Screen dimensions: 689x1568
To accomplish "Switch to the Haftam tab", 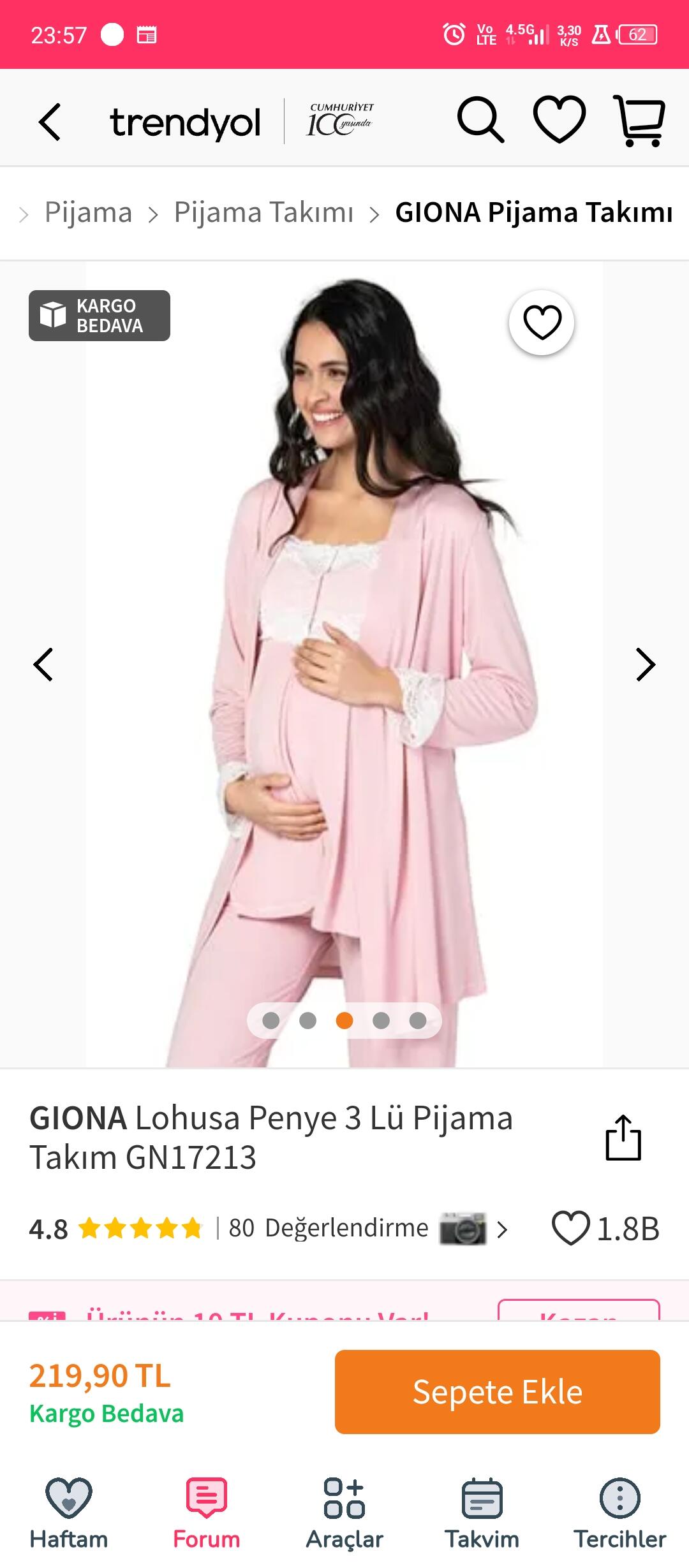I will tap(69, 1513).
